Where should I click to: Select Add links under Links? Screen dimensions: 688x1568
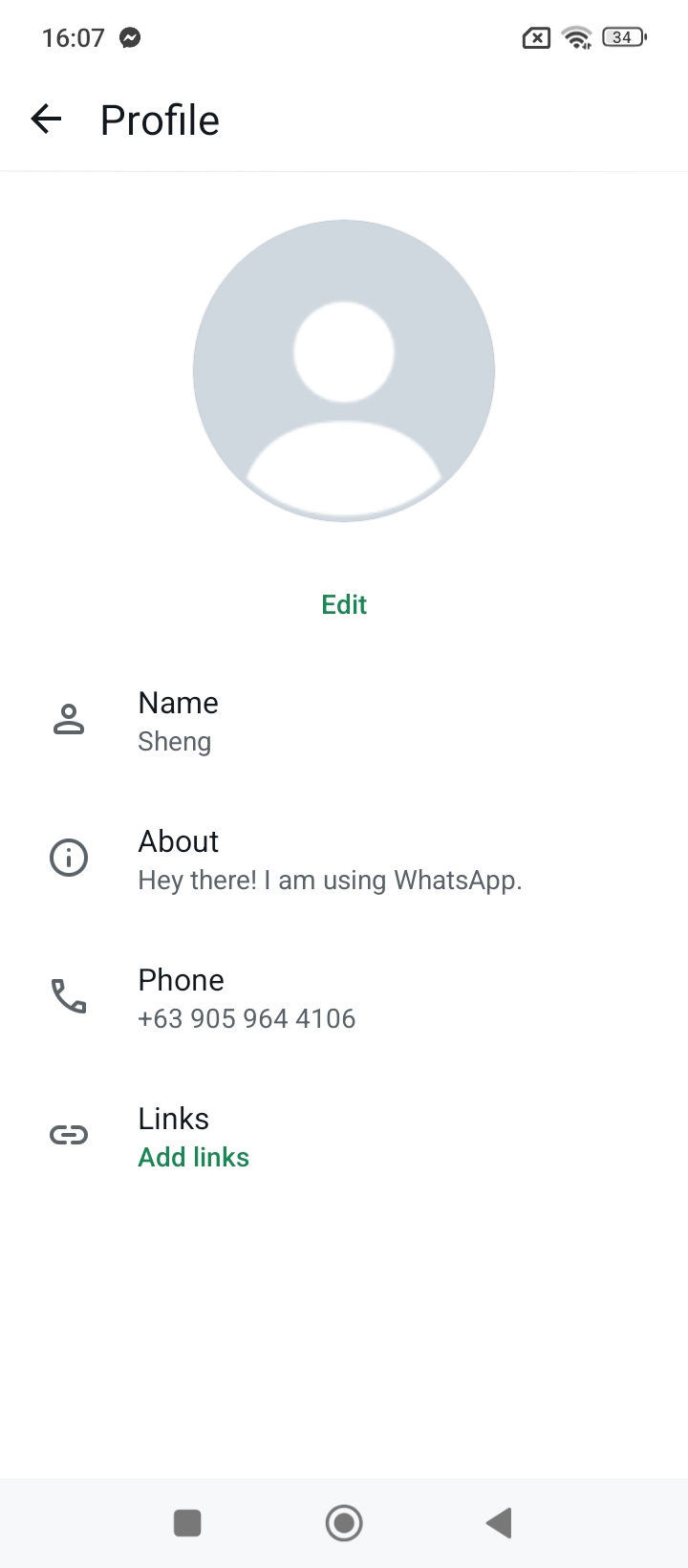pos(194,1157)
